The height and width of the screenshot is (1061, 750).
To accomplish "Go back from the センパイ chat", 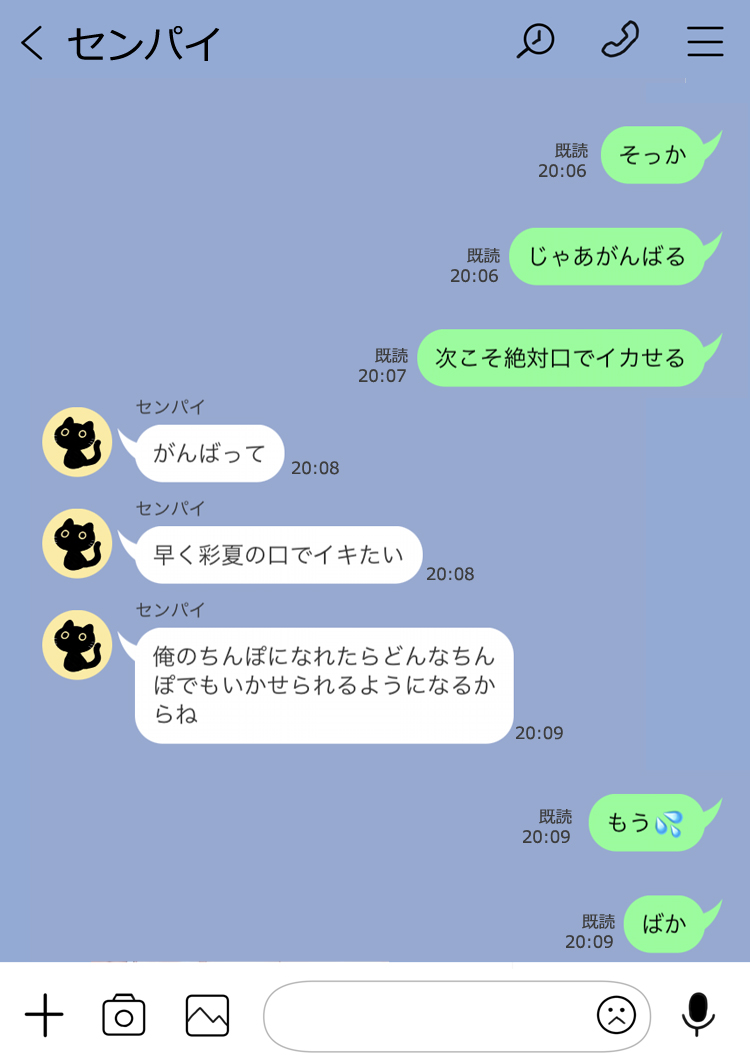I will coord(32,43).
